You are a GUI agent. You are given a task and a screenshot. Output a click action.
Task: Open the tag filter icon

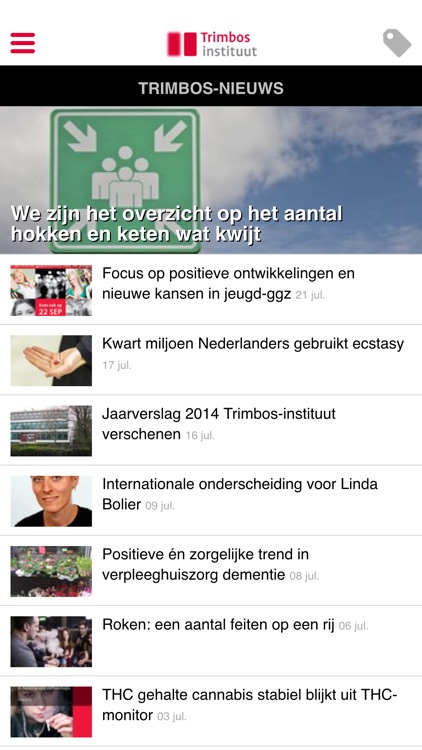397,43
